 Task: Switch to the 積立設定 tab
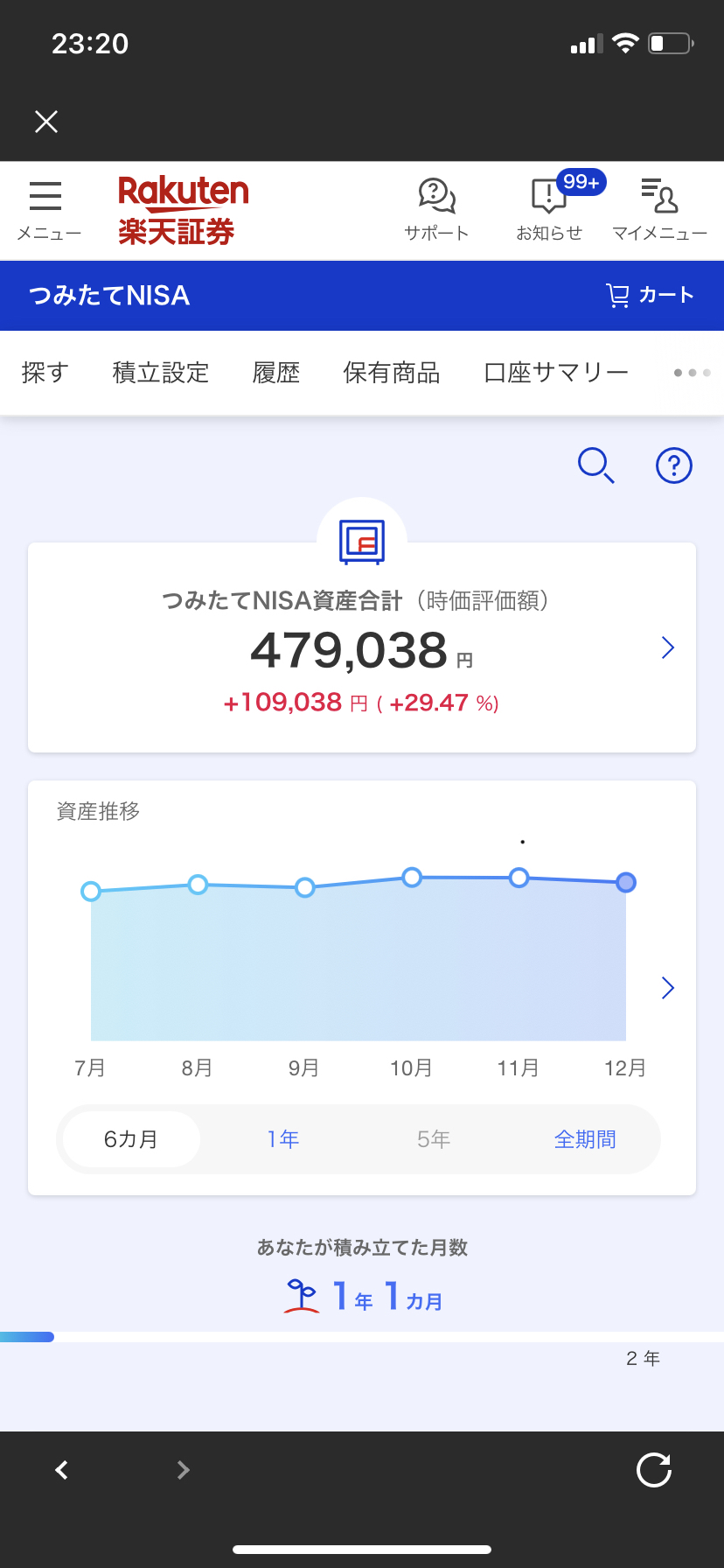161,373
